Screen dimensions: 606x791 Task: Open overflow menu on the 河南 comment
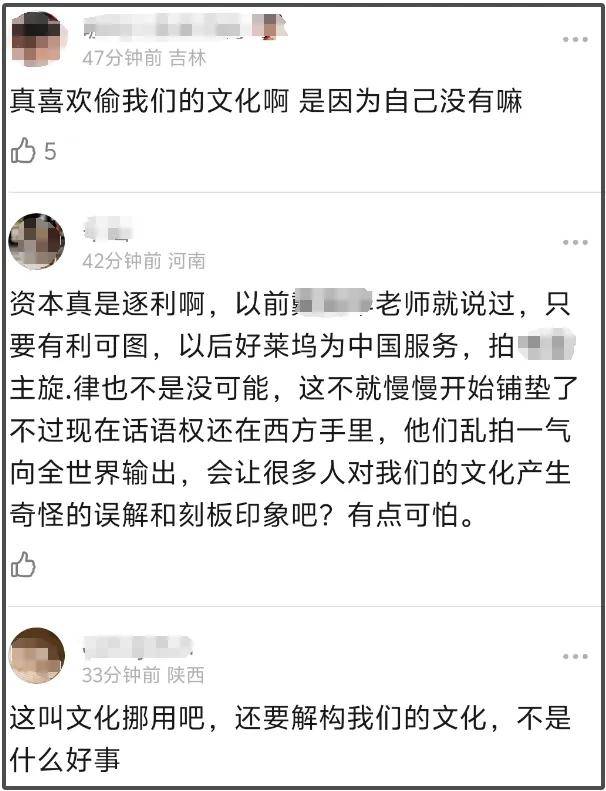click(x=575, y=243)
